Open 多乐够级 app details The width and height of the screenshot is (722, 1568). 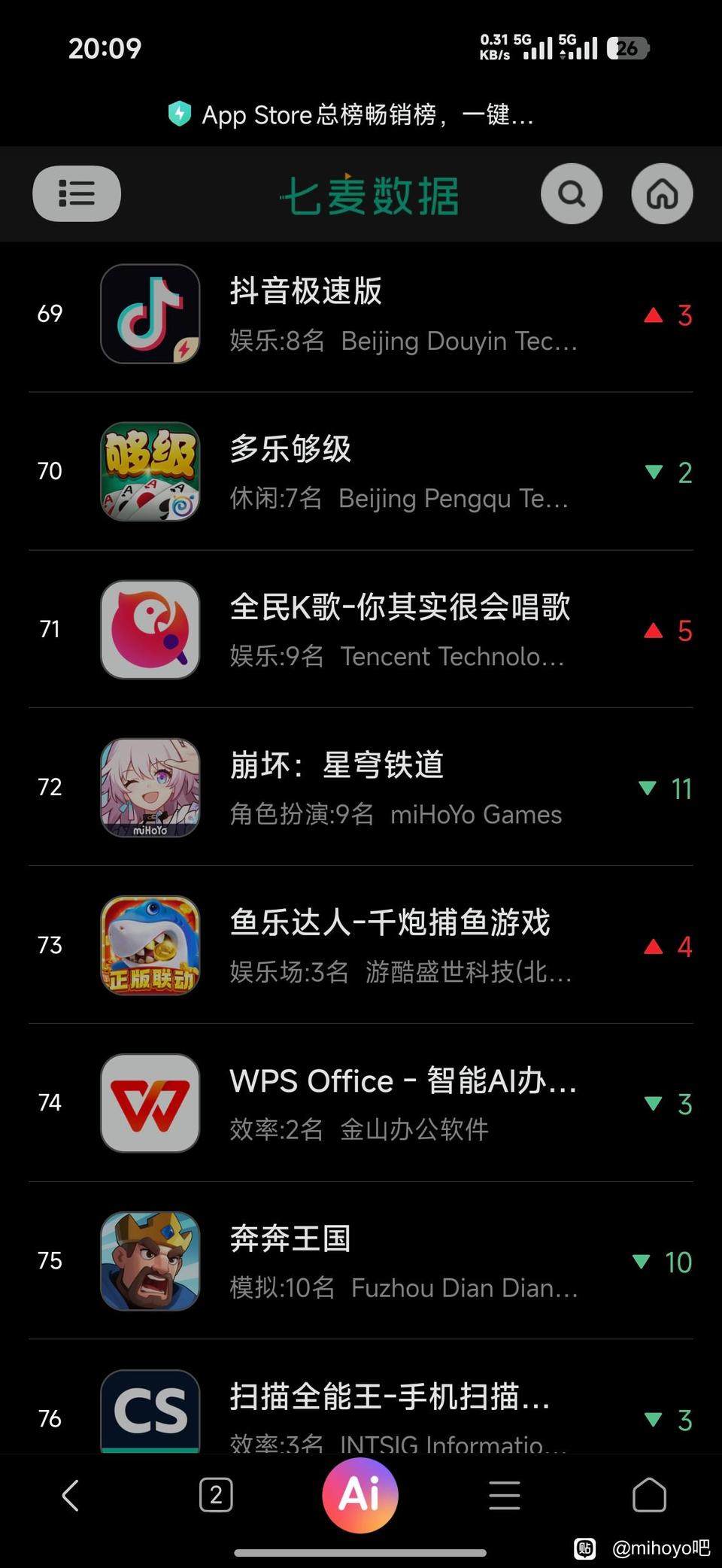[x=361, y=472]
